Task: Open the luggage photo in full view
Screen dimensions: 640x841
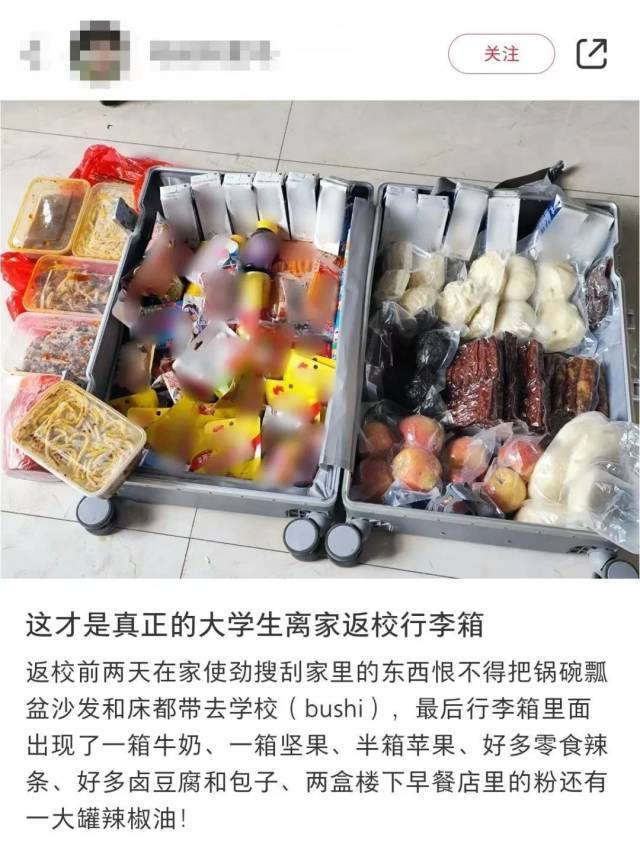Action: click(x=320, y=340)
